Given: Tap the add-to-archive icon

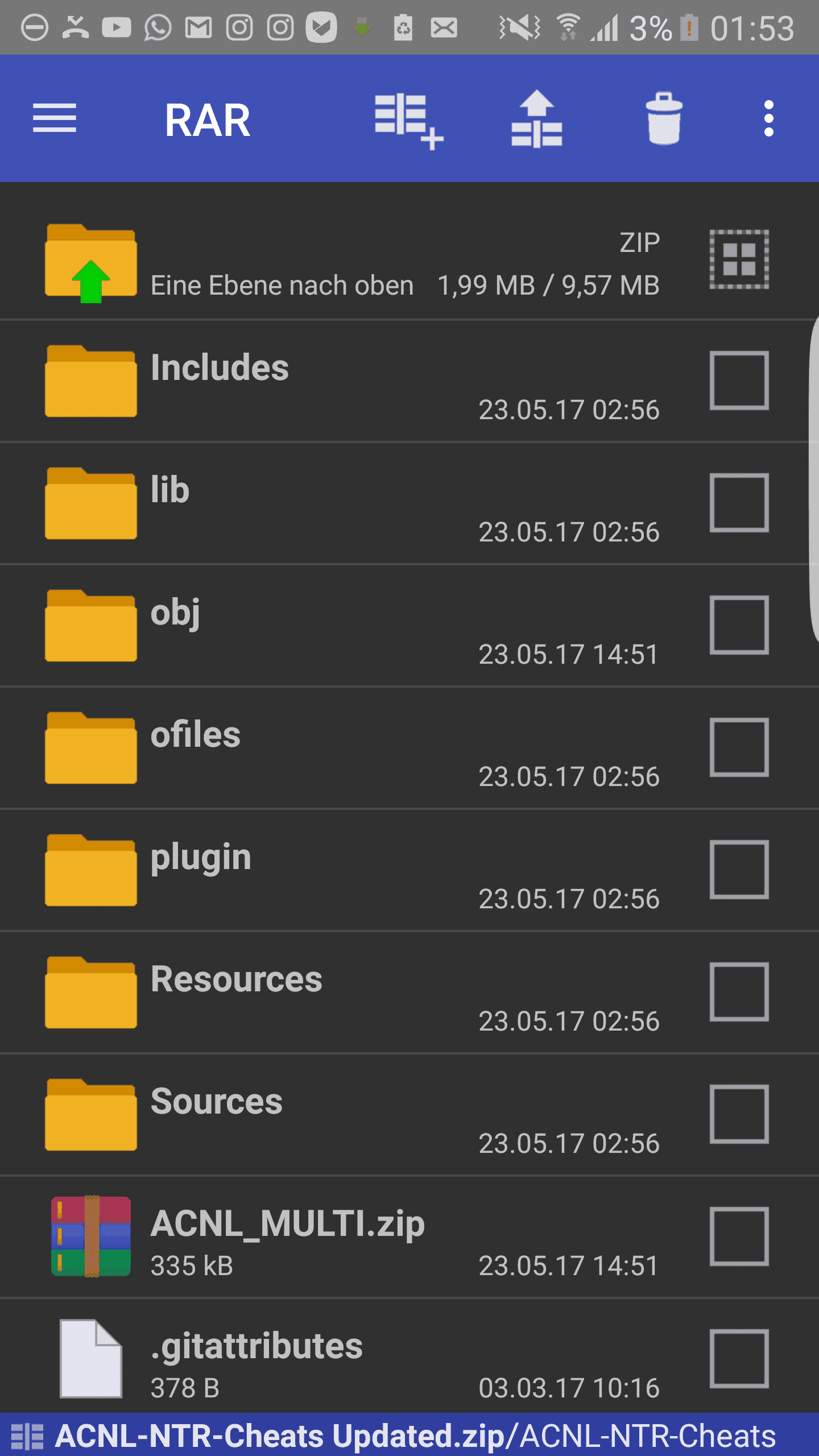Looking at the screenshot, I should click(409, 121).
